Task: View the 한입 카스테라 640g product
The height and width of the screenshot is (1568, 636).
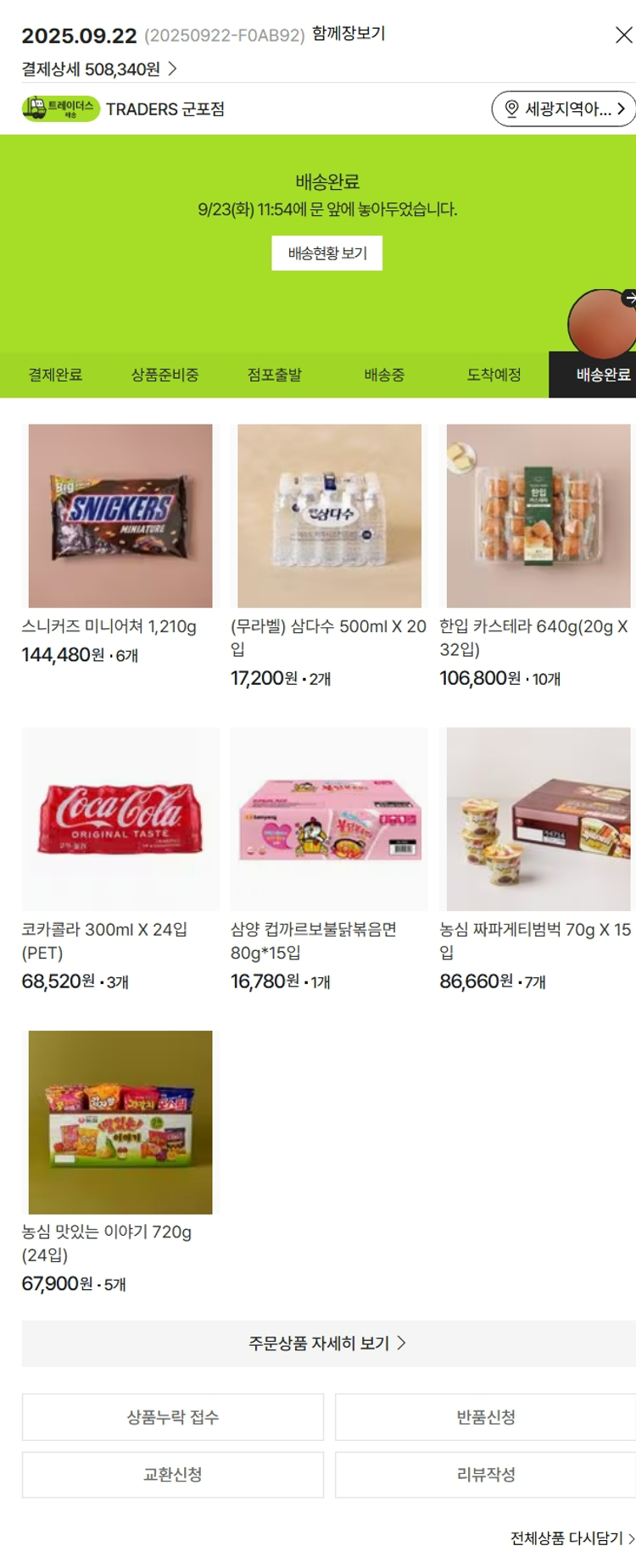Action: (x=538, y=516)
